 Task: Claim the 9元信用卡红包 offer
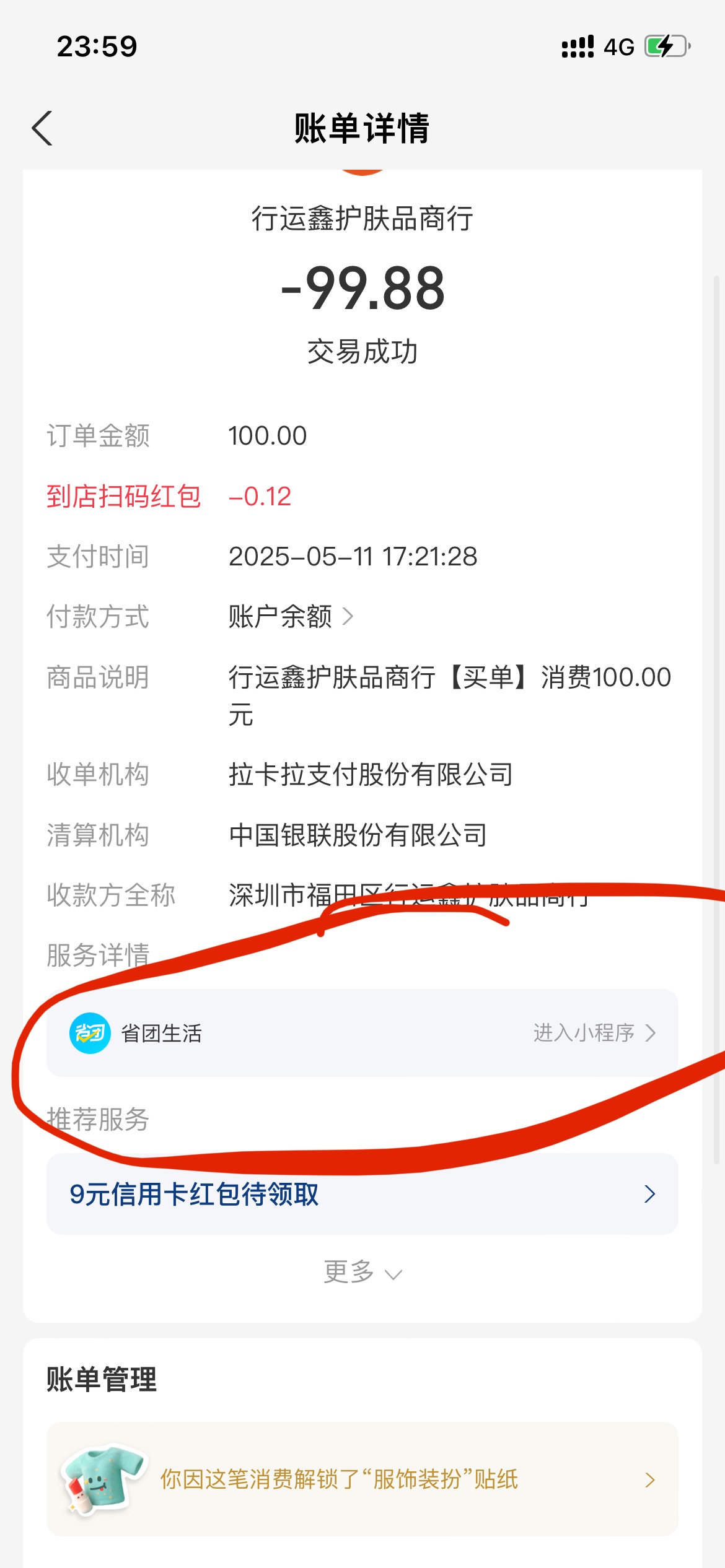pyautogui.click(x=362, y=1194)
